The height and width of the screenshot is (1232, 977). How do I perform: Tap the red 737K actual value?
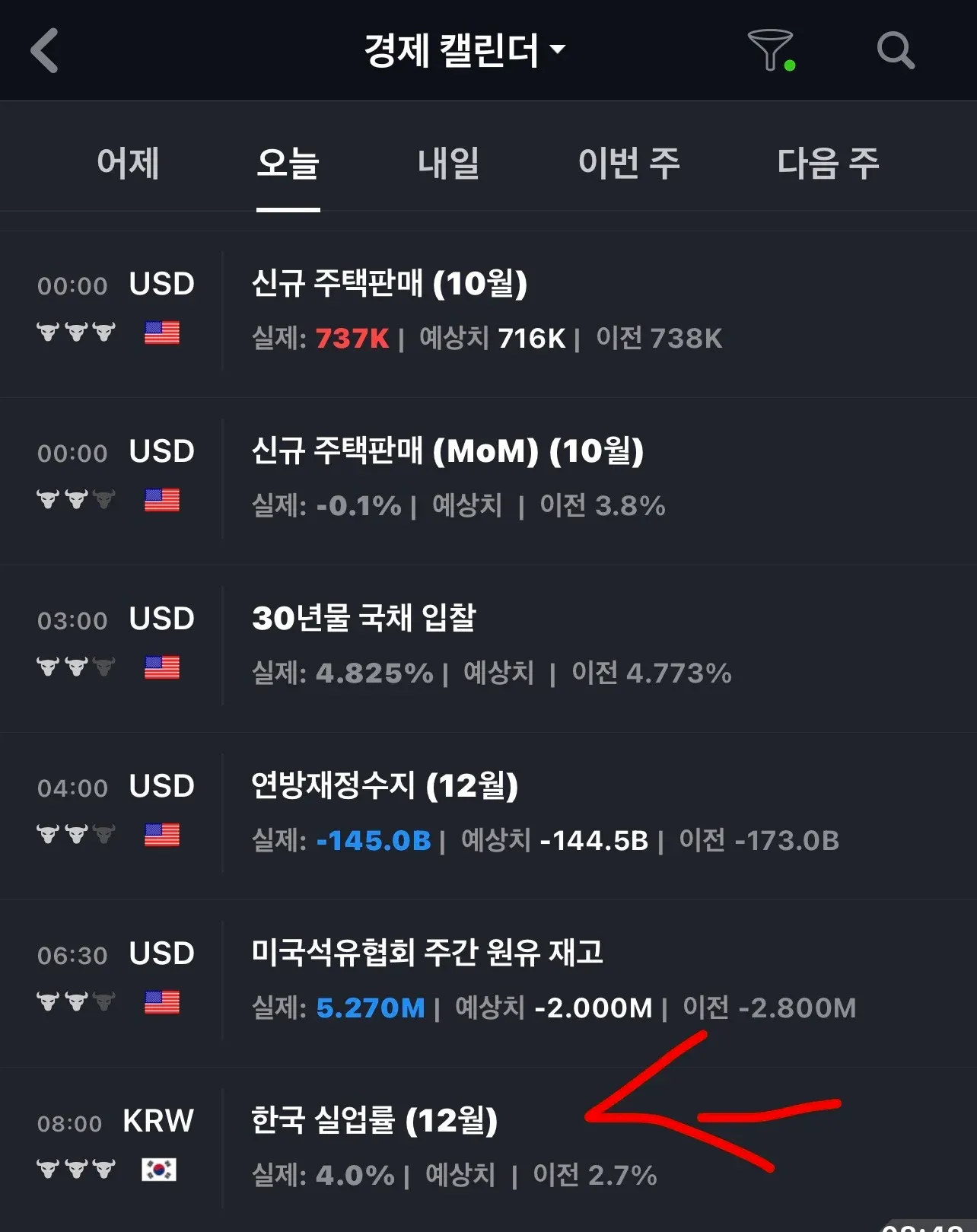click(352, 338)
